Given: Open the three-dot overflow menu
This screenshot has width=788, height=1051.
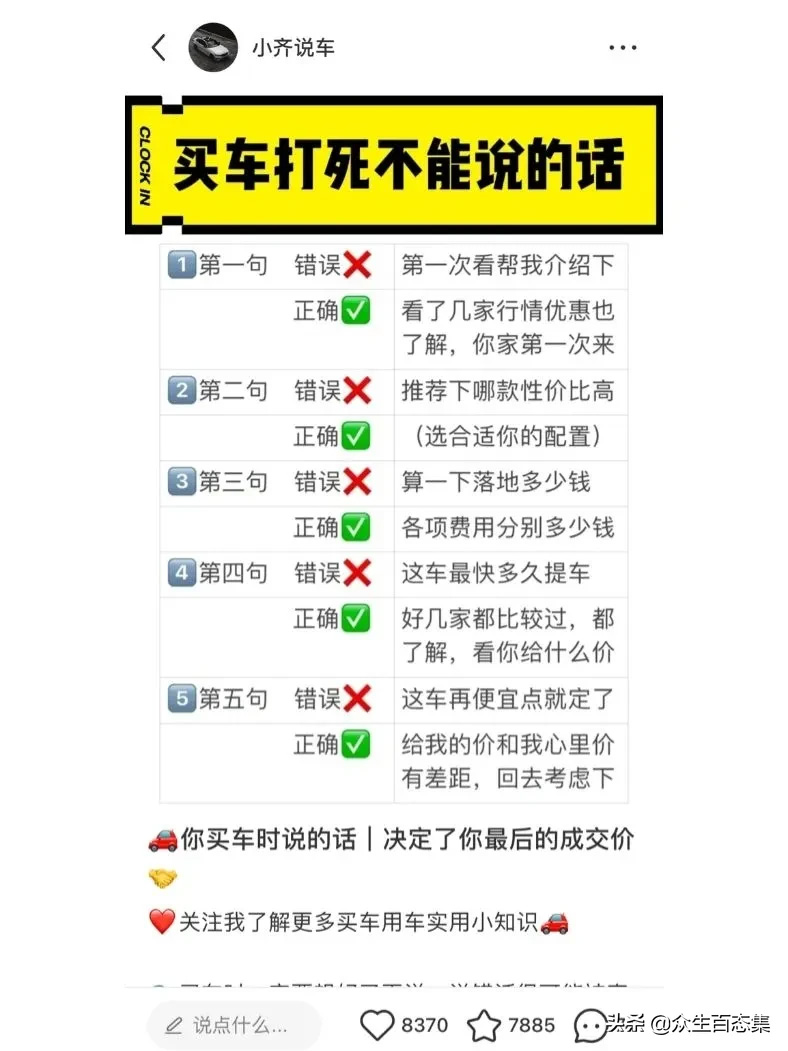Looking at the screenshot, I should (622, 47).
